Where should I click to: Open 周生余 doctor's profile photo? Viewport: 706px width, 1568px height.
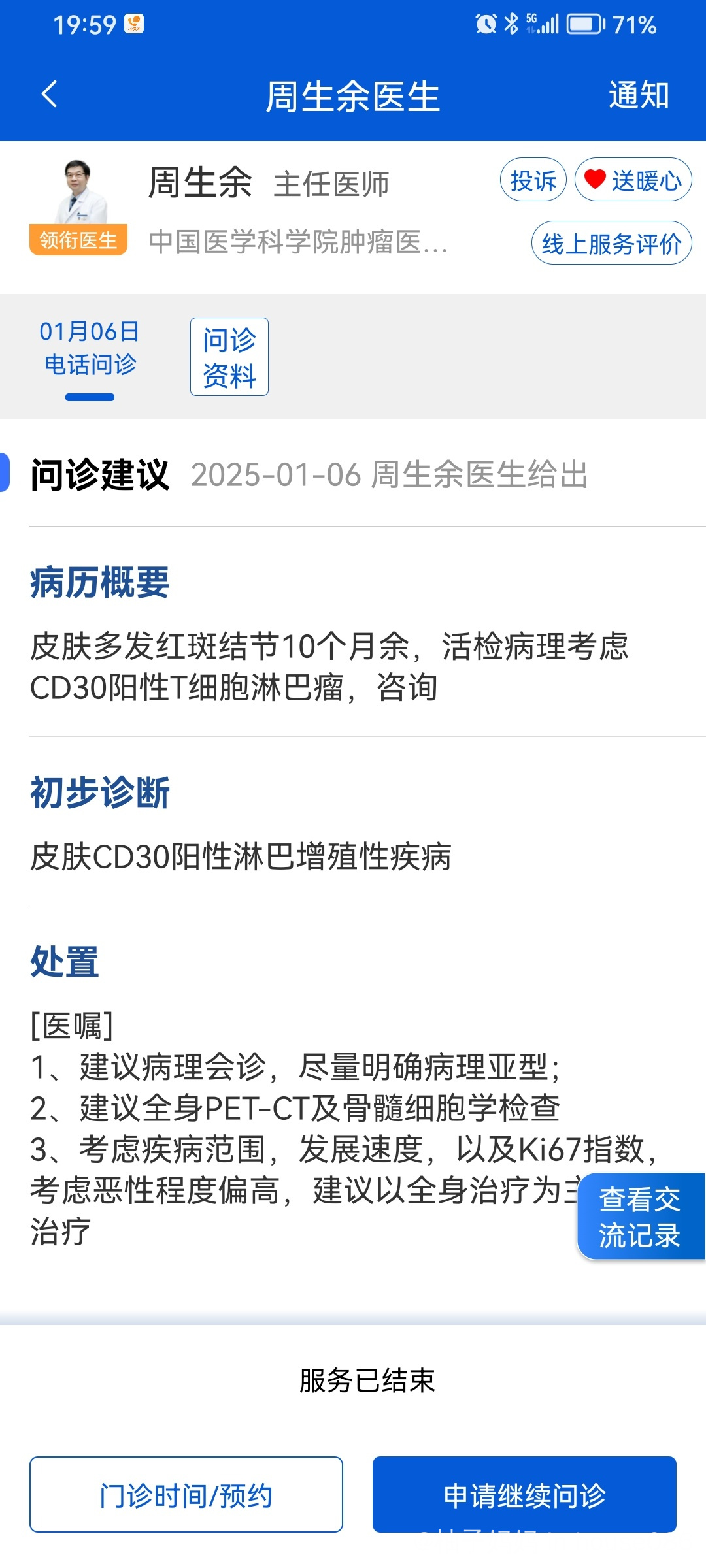pos(80,194)
